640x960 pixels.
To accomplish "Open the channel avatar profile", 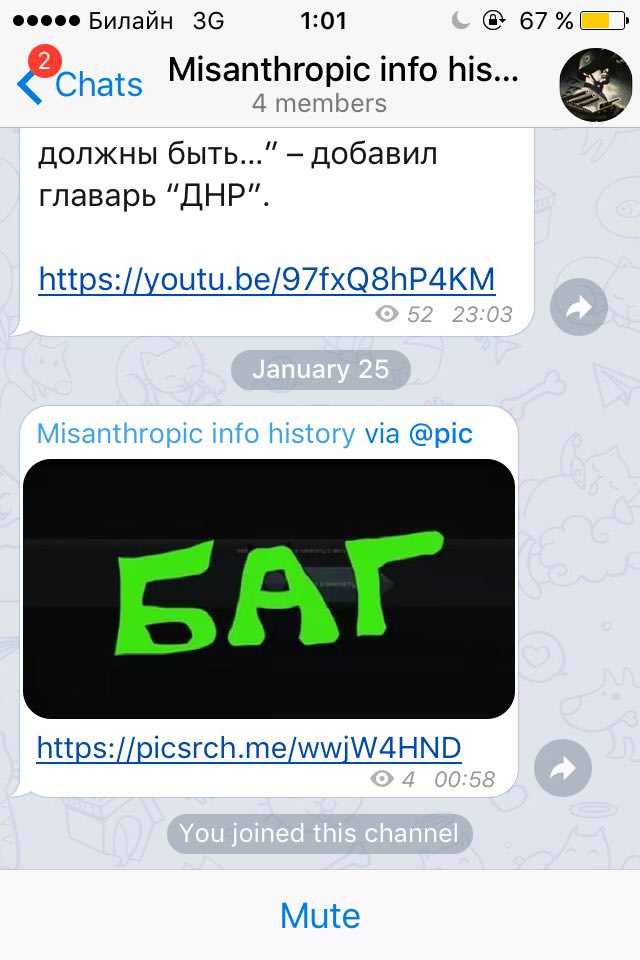I will coord(595,85).
